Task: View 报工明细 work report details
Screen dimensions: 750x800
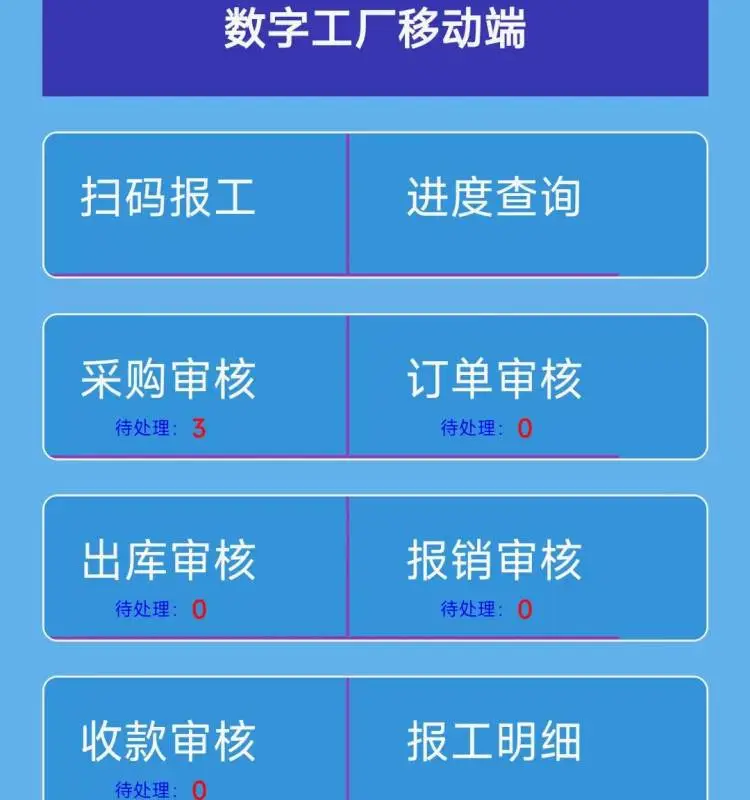Action: 528,739
